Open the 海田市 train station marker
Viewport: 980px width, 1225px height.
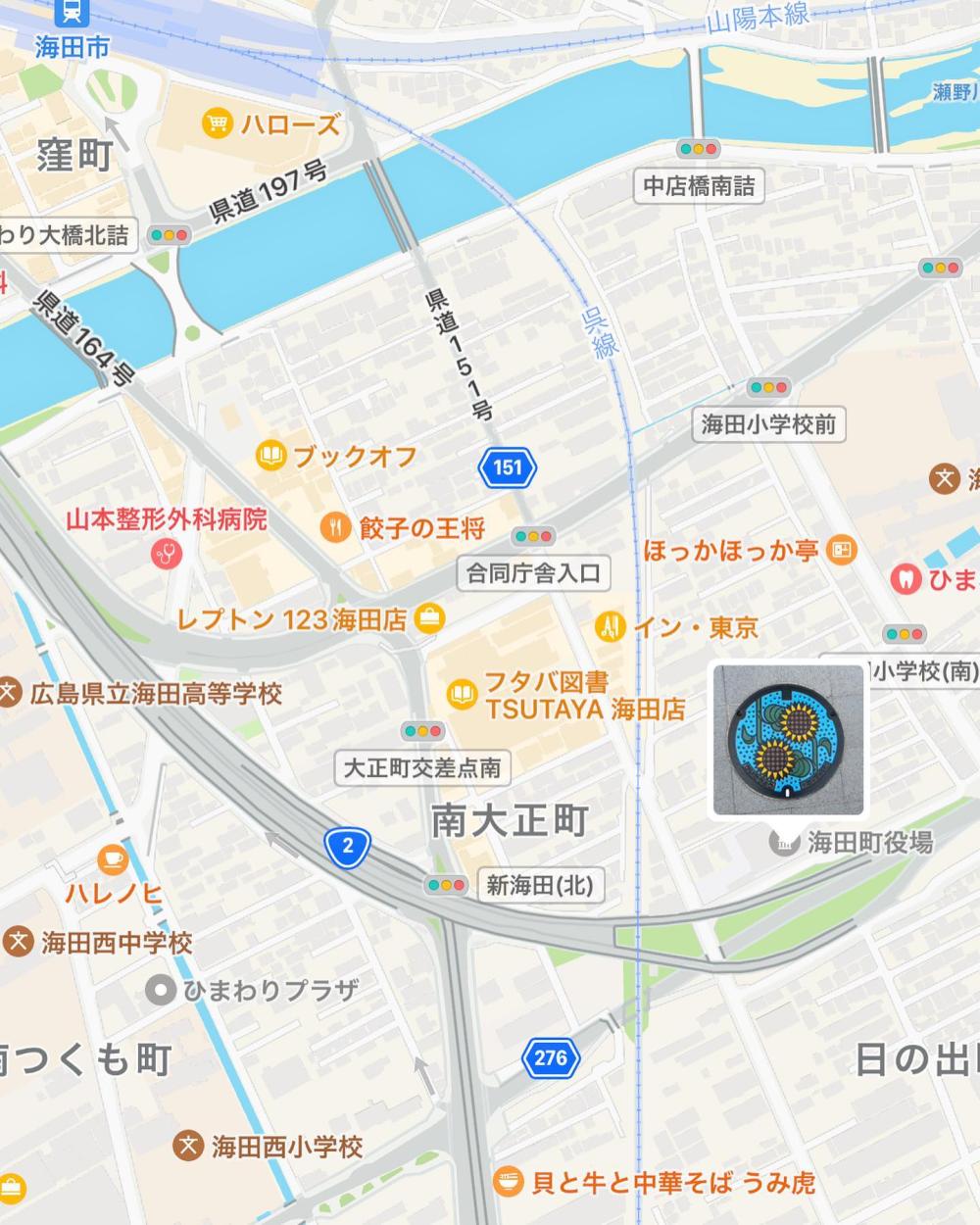coord(72,14)
